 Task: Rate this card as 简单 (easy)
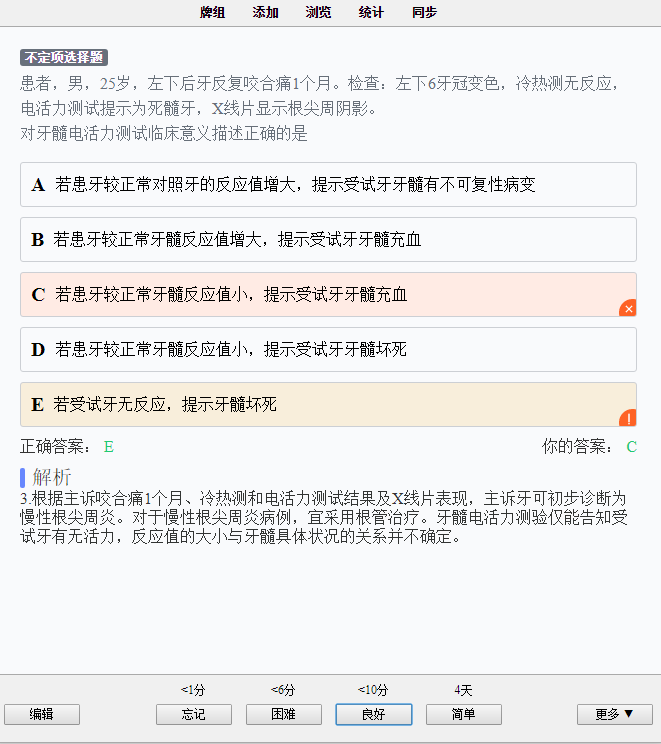point(464,714)
